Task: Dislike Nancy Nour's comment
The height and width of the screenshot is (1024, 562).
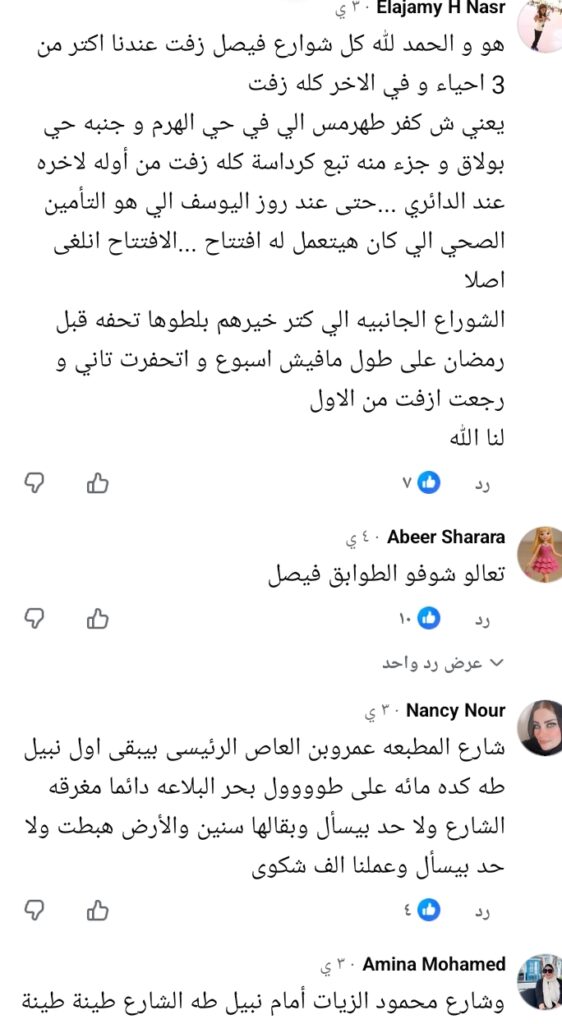Action: (x=34, y=909)
